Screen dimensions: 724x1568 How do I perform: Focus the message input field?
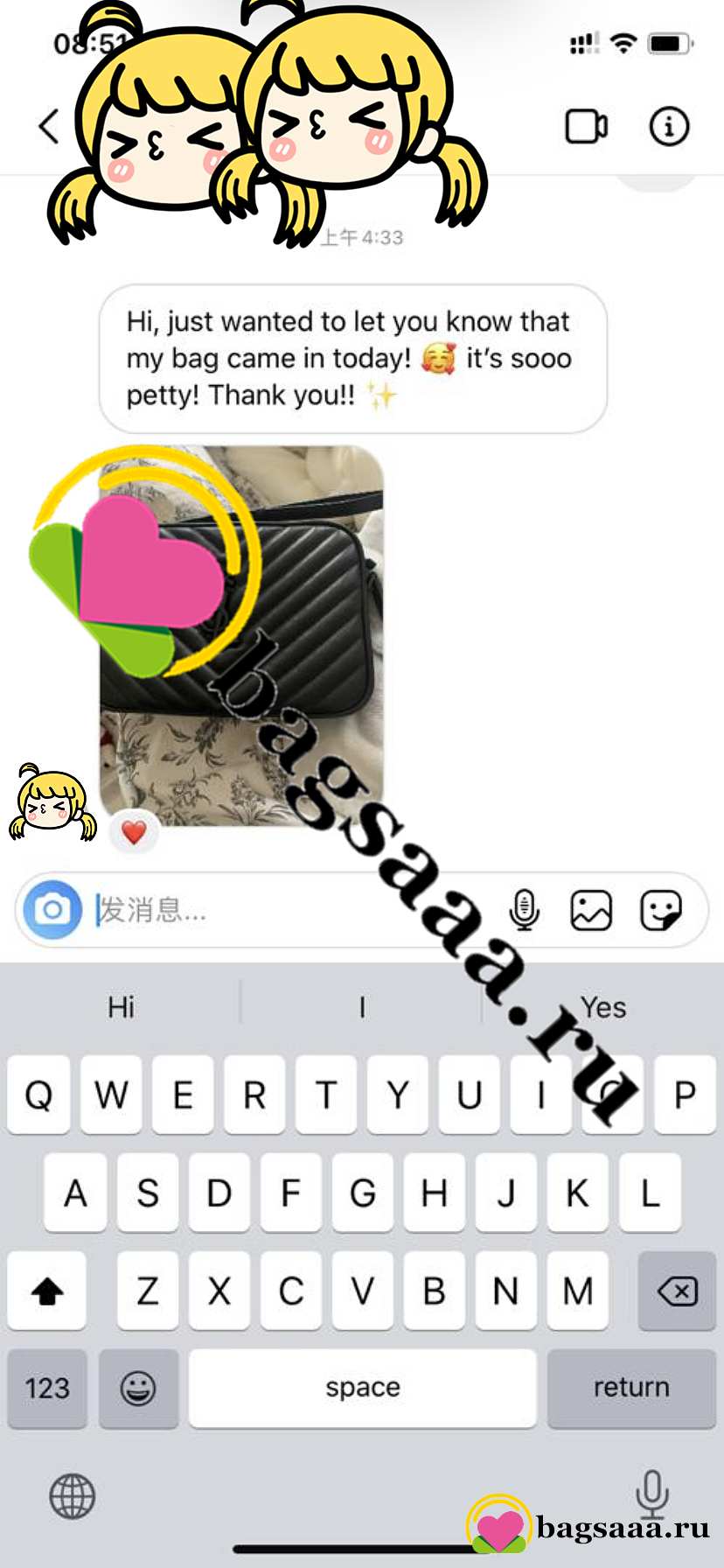coord(297,910)
